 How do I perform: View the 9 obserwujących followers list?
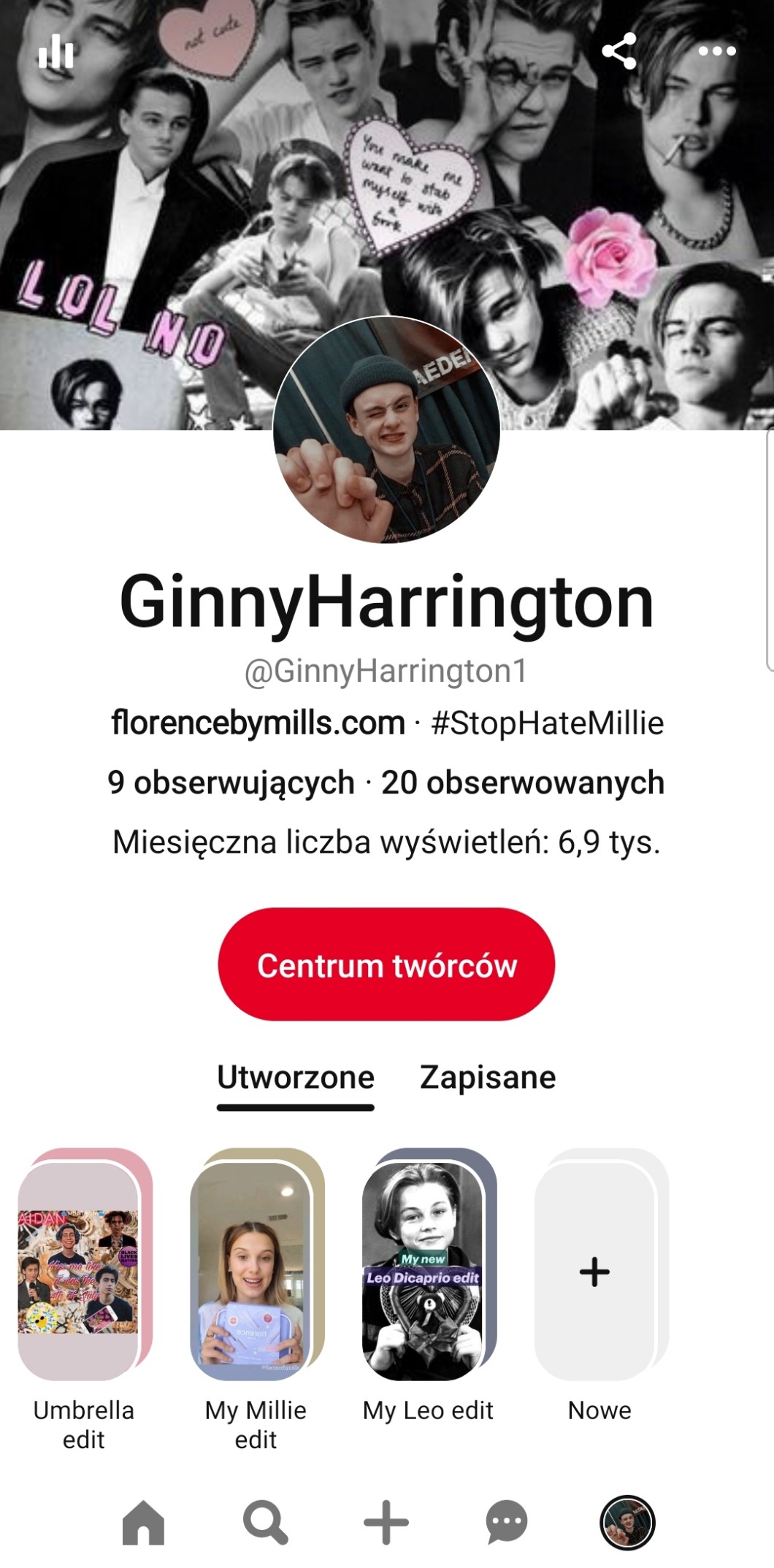tap(231, 782)
